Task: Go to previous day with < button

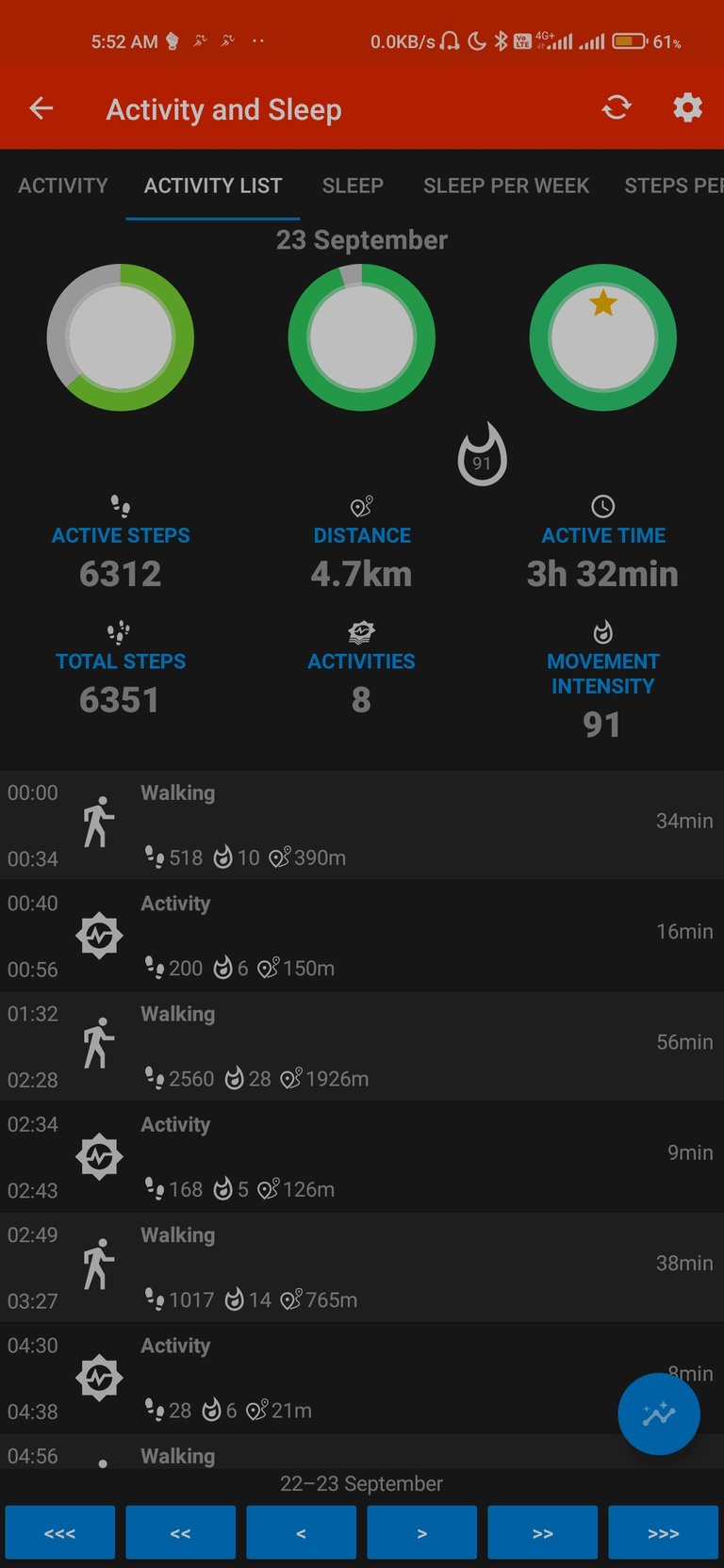Action: tap(302, 1532)
